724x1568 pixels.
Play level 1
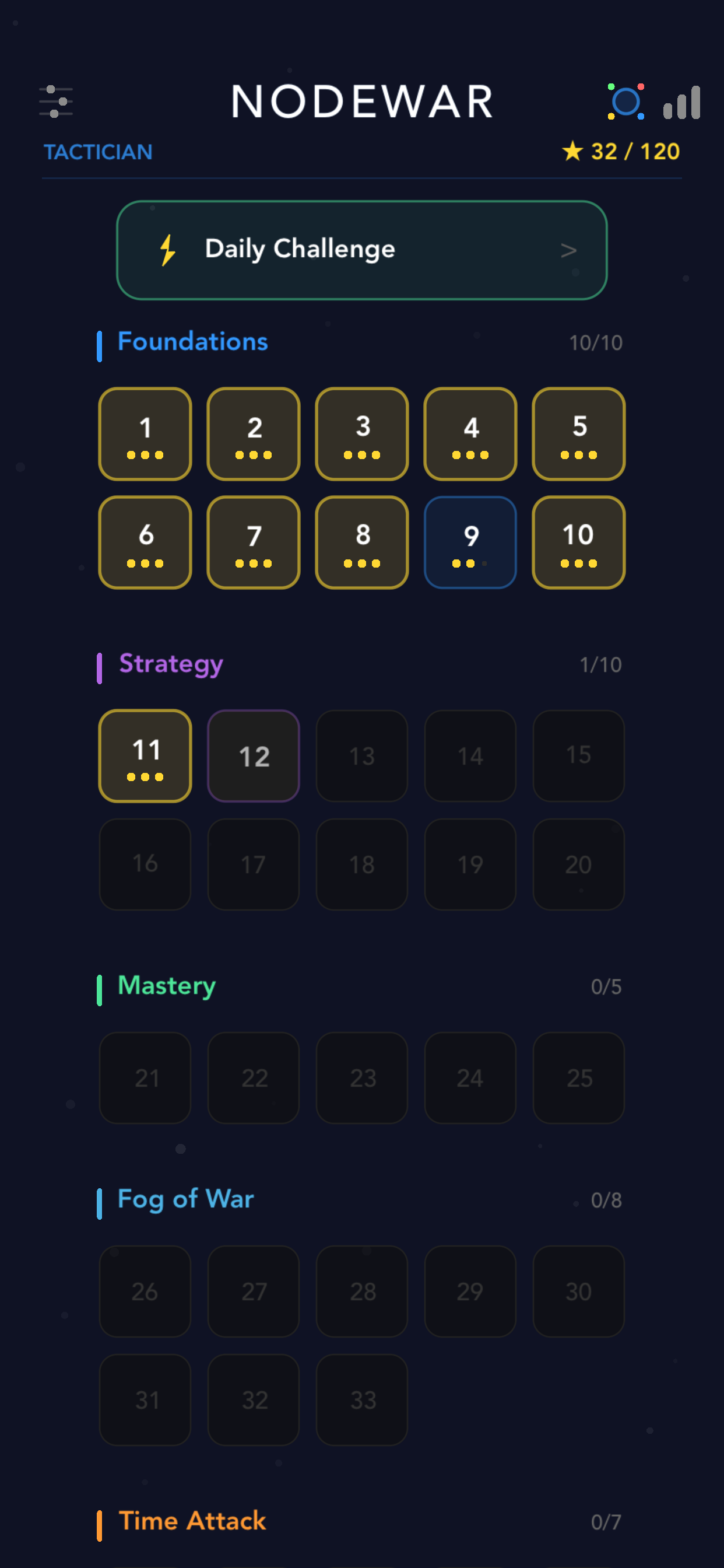[145, 433]
